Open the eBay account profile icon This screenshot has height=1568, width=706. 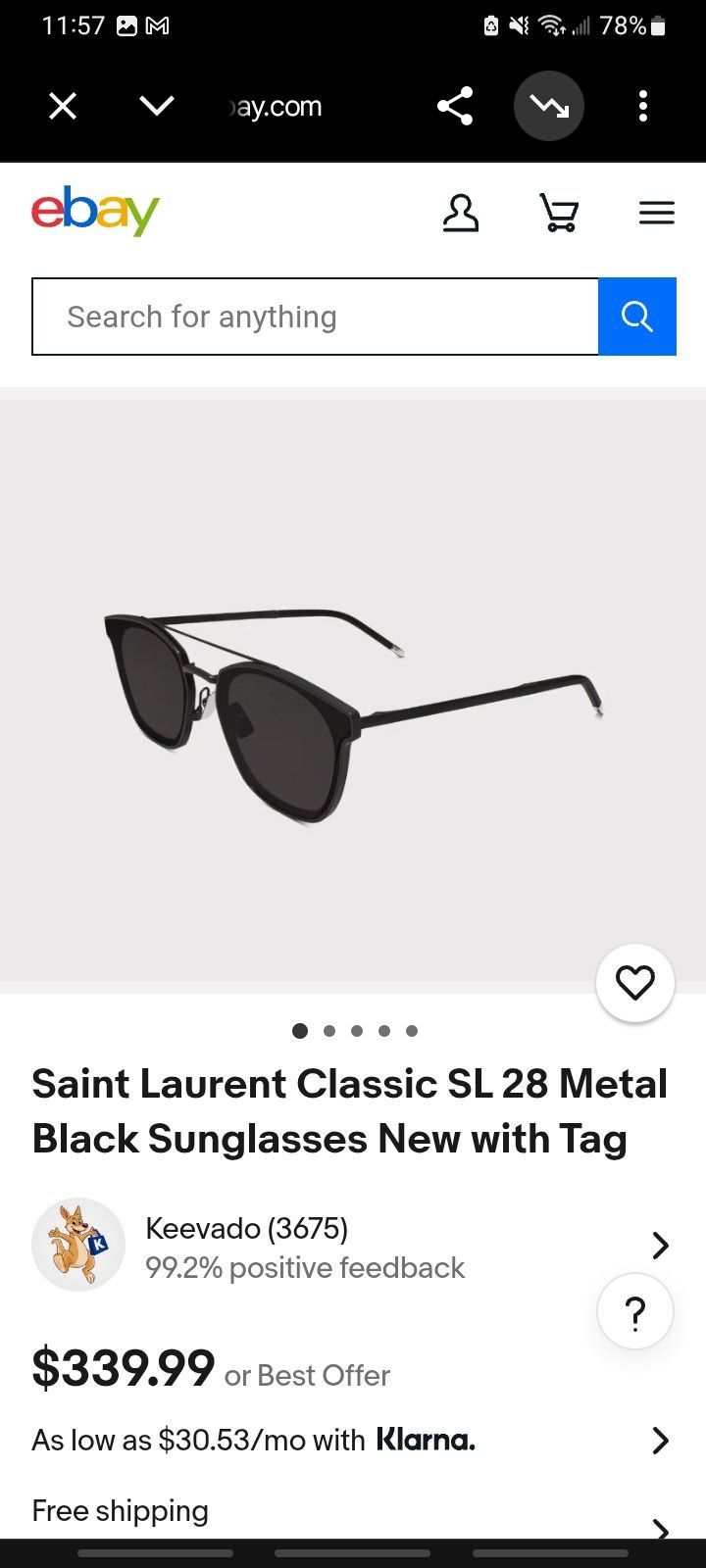pyautogui.click(x=461, y=213)
